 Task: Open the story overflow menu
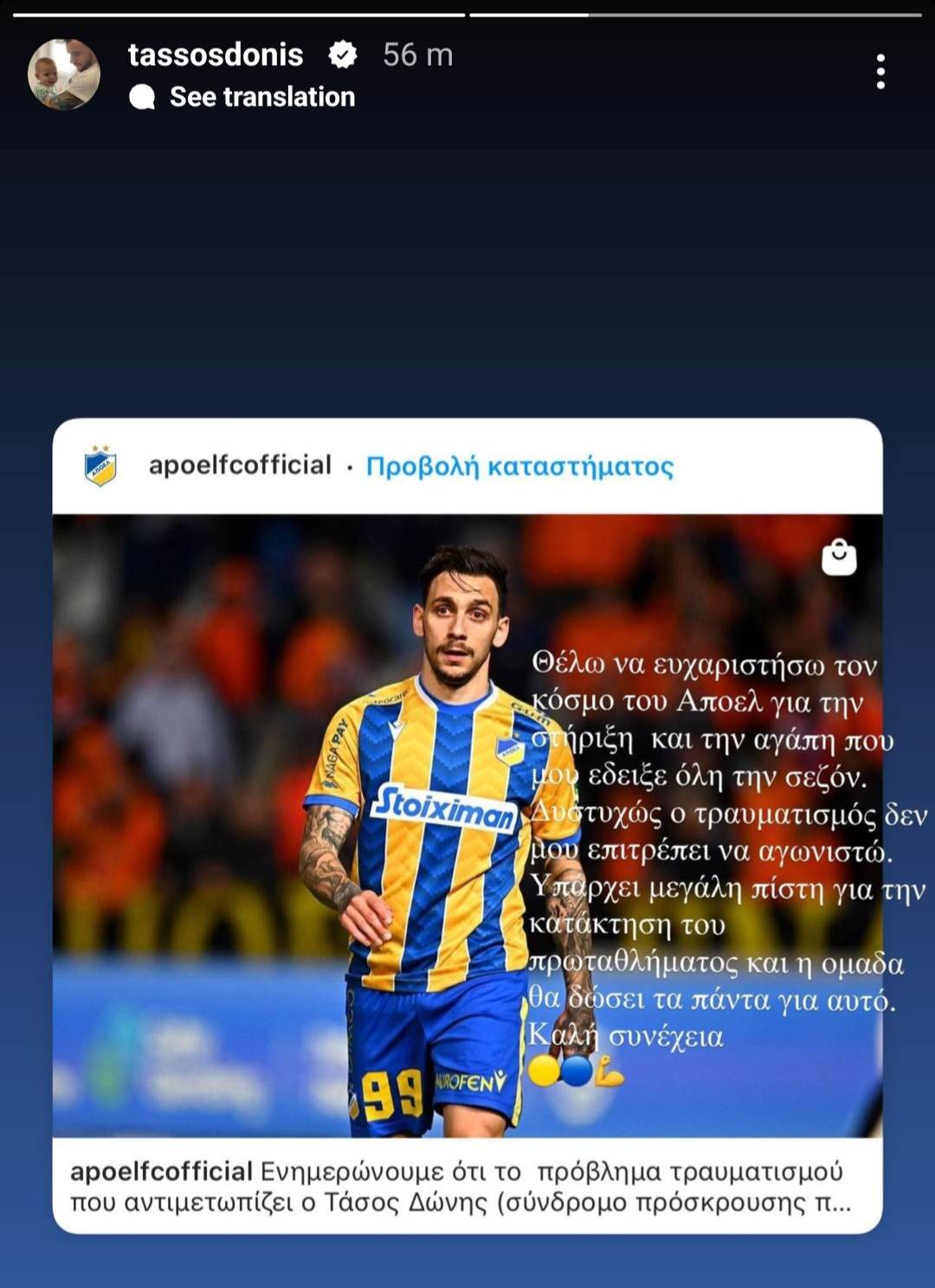tap(880, 72)
